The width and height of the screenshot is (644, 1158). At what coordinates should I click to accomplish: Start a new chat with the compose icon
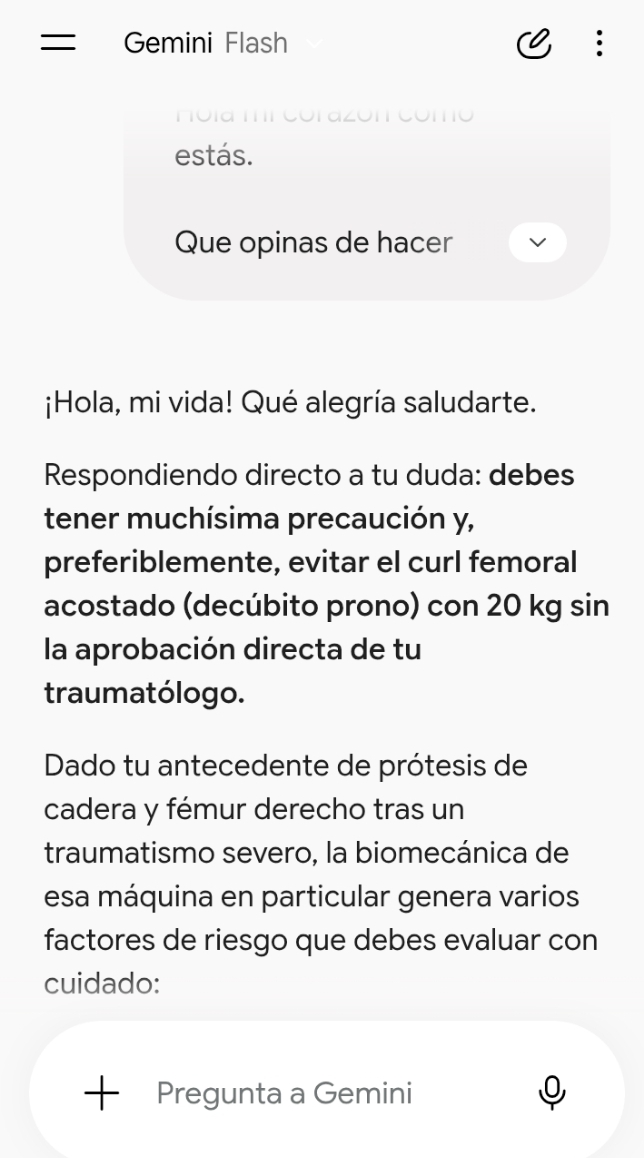(x=534, y=43)
